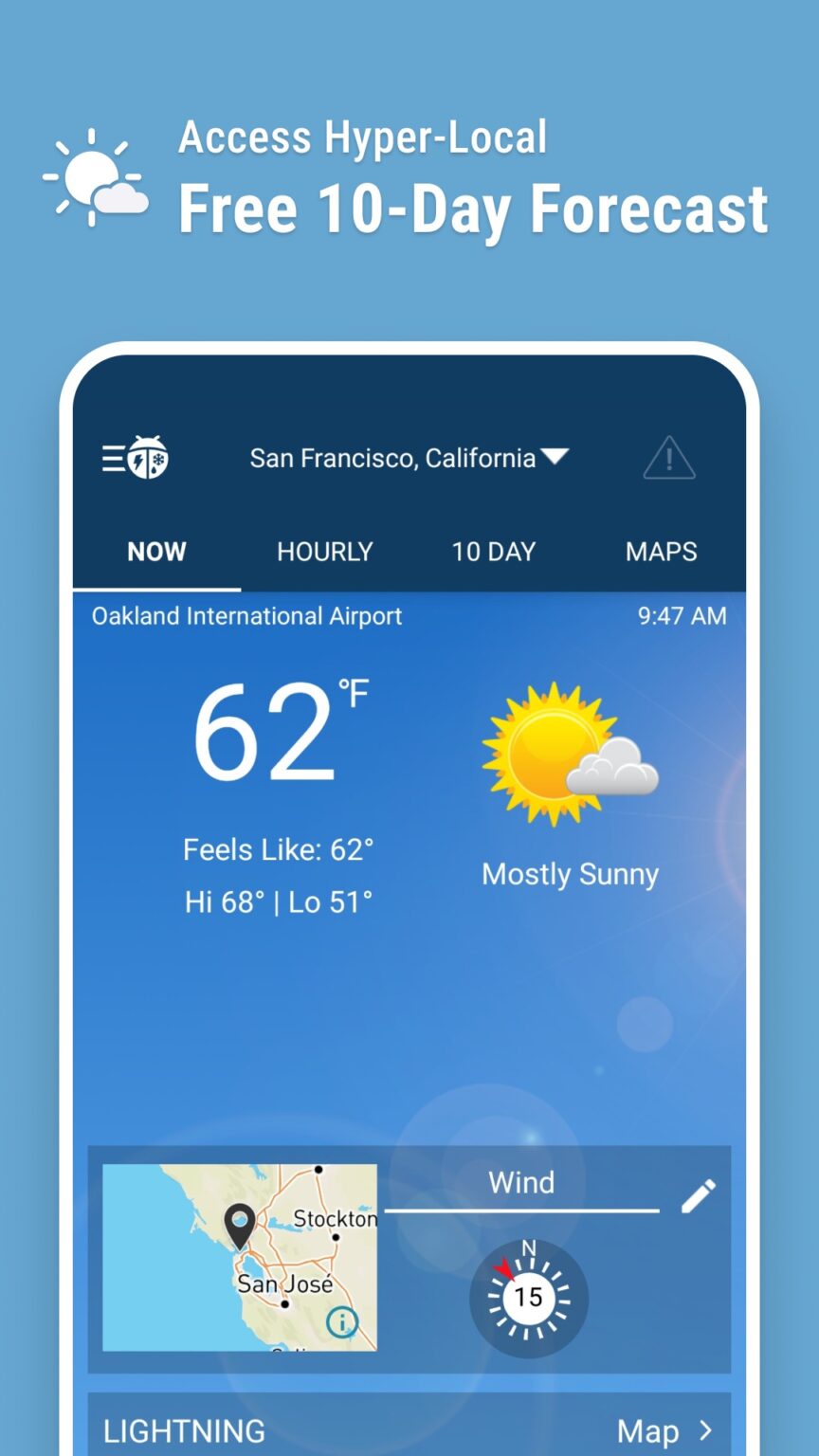Viewport: 819px width, 1456px height.
Task: Switch to the HOURLY tab
Action: 325,552
